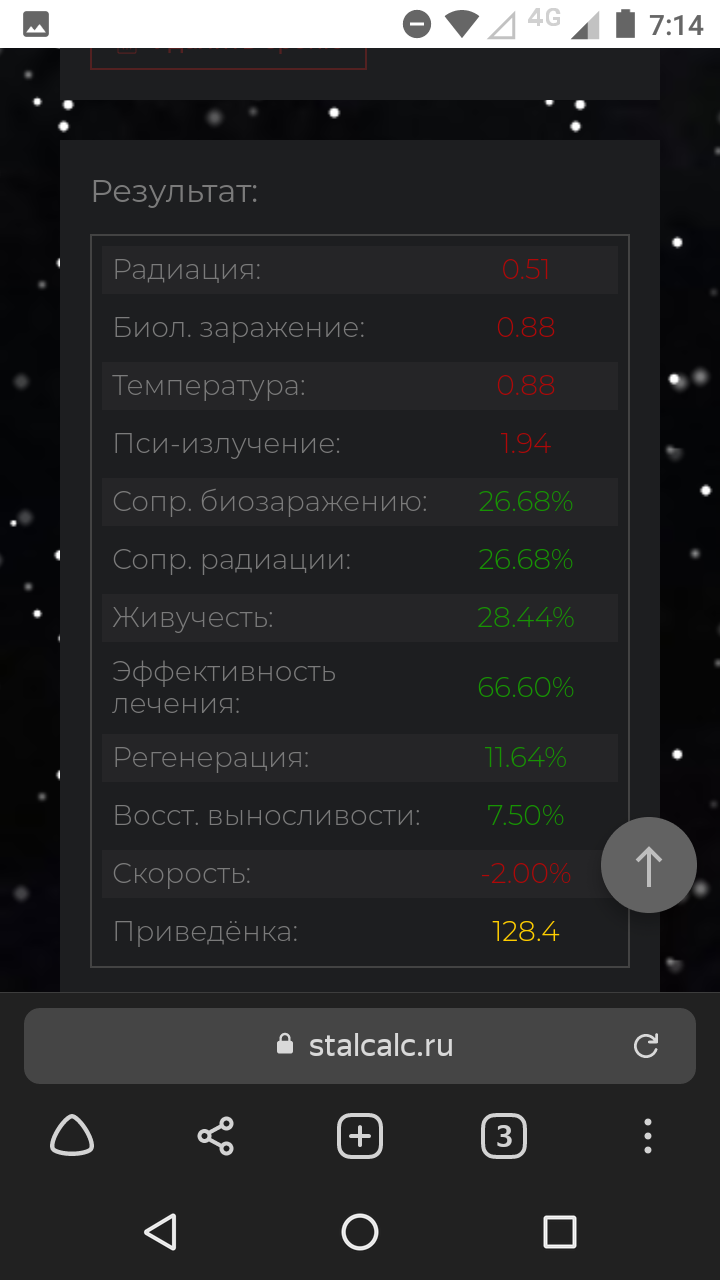Share this page
720x1280 pixels.
pos(216,1136)
